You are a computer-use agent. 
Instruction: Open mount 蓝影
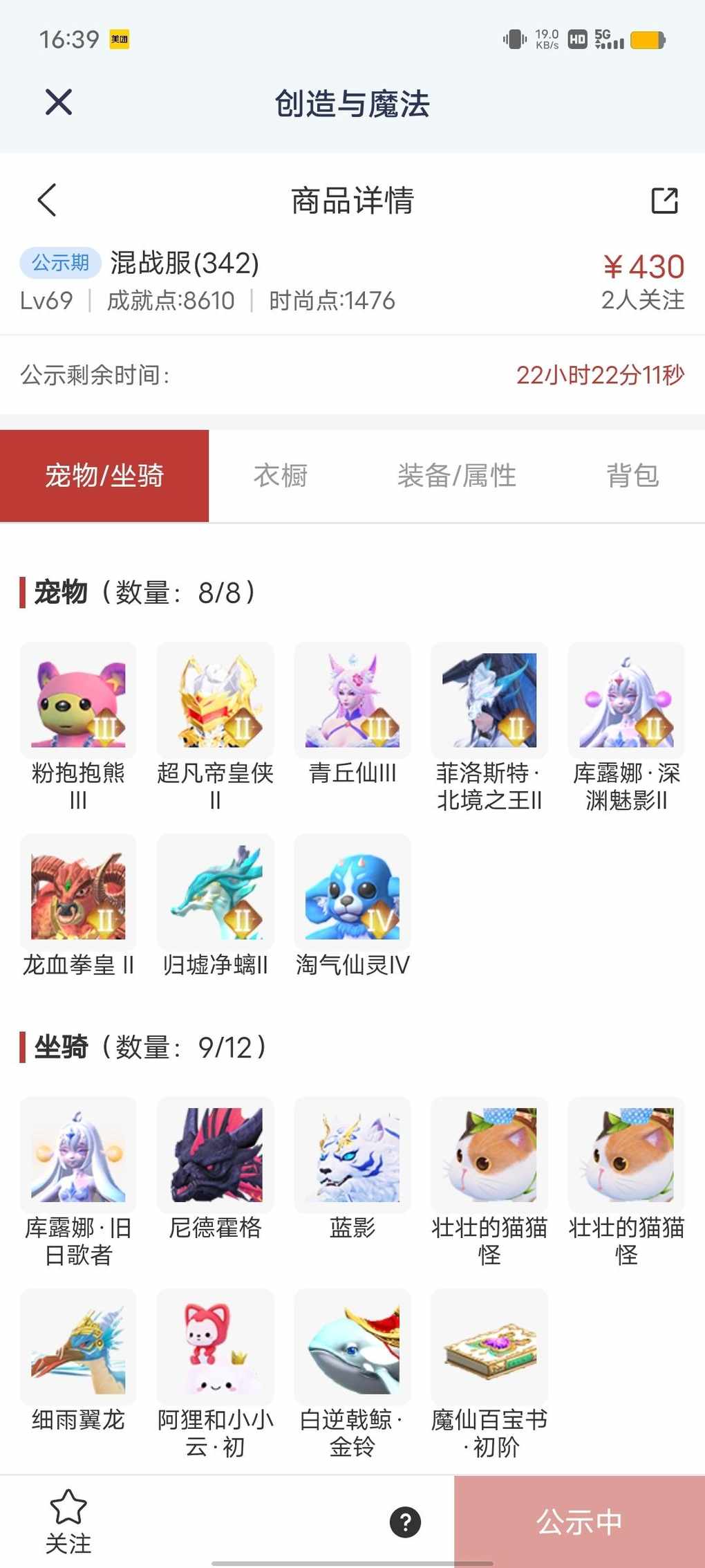click(x=352, y=1154)
